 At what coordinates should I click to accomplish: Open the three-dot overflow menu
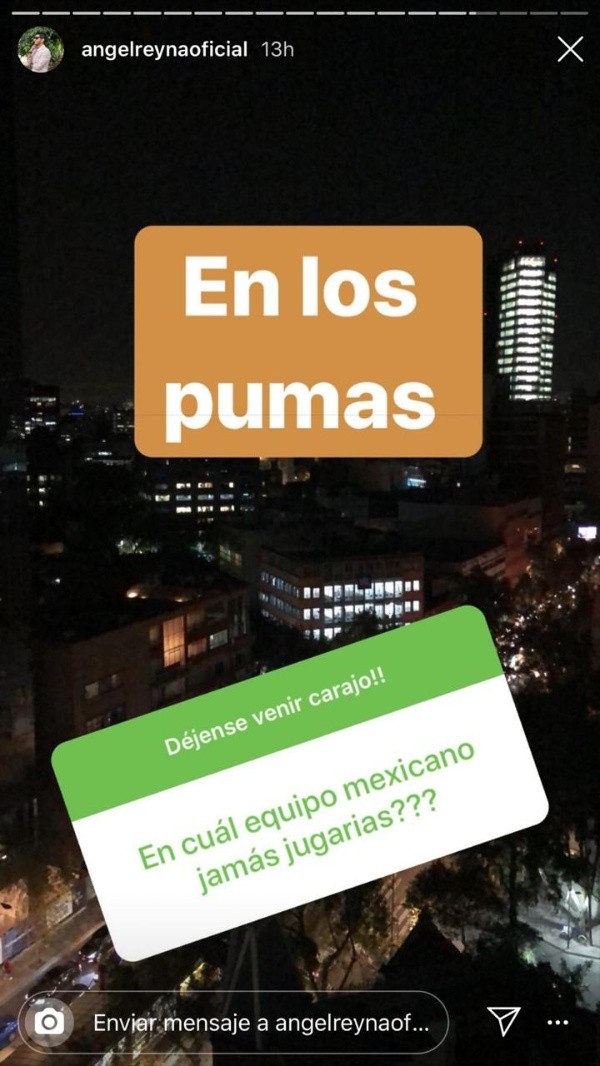coord(558,1022)
